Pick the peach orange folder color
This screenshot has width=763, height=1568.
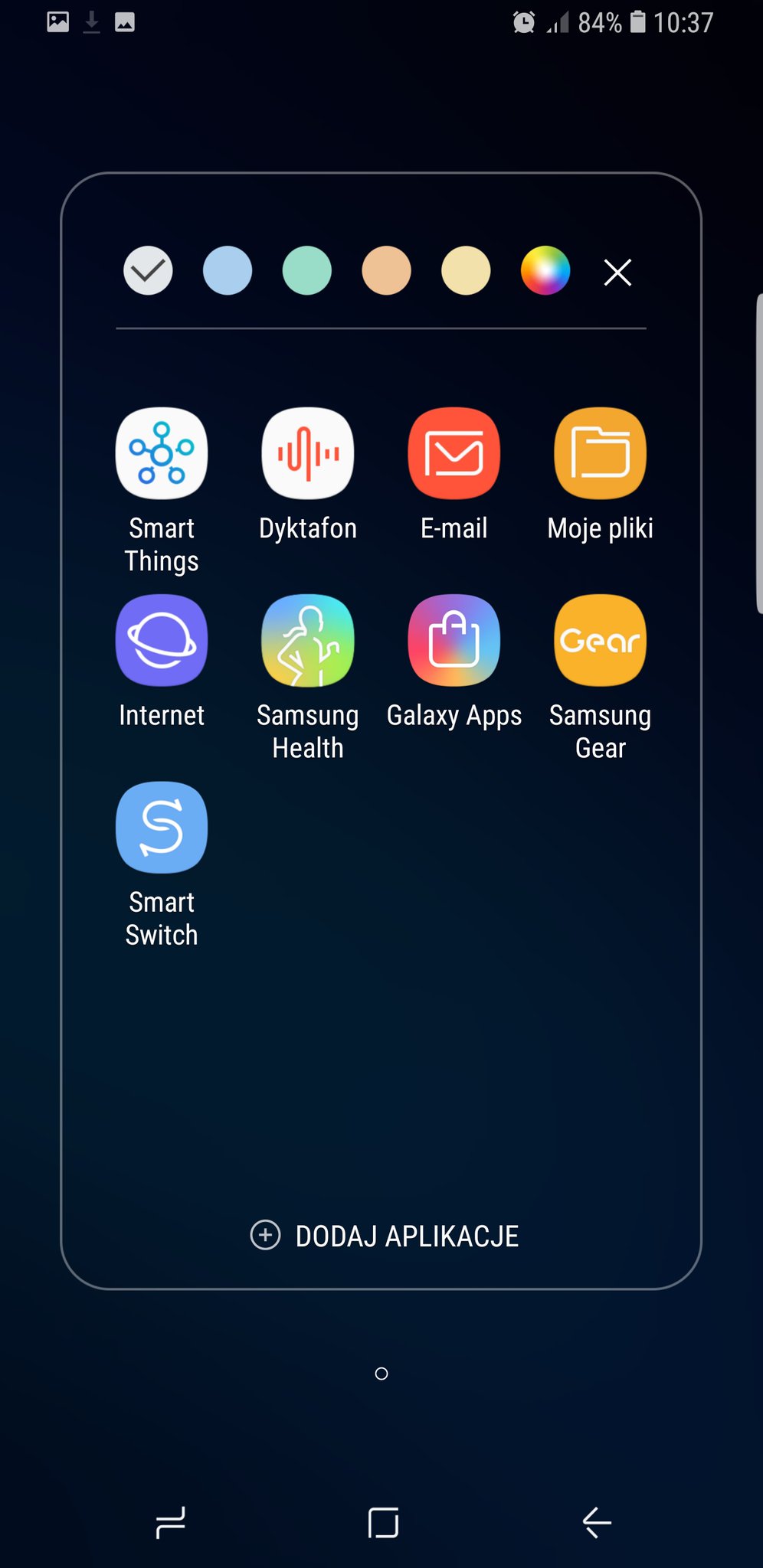[x=386, y=270]
